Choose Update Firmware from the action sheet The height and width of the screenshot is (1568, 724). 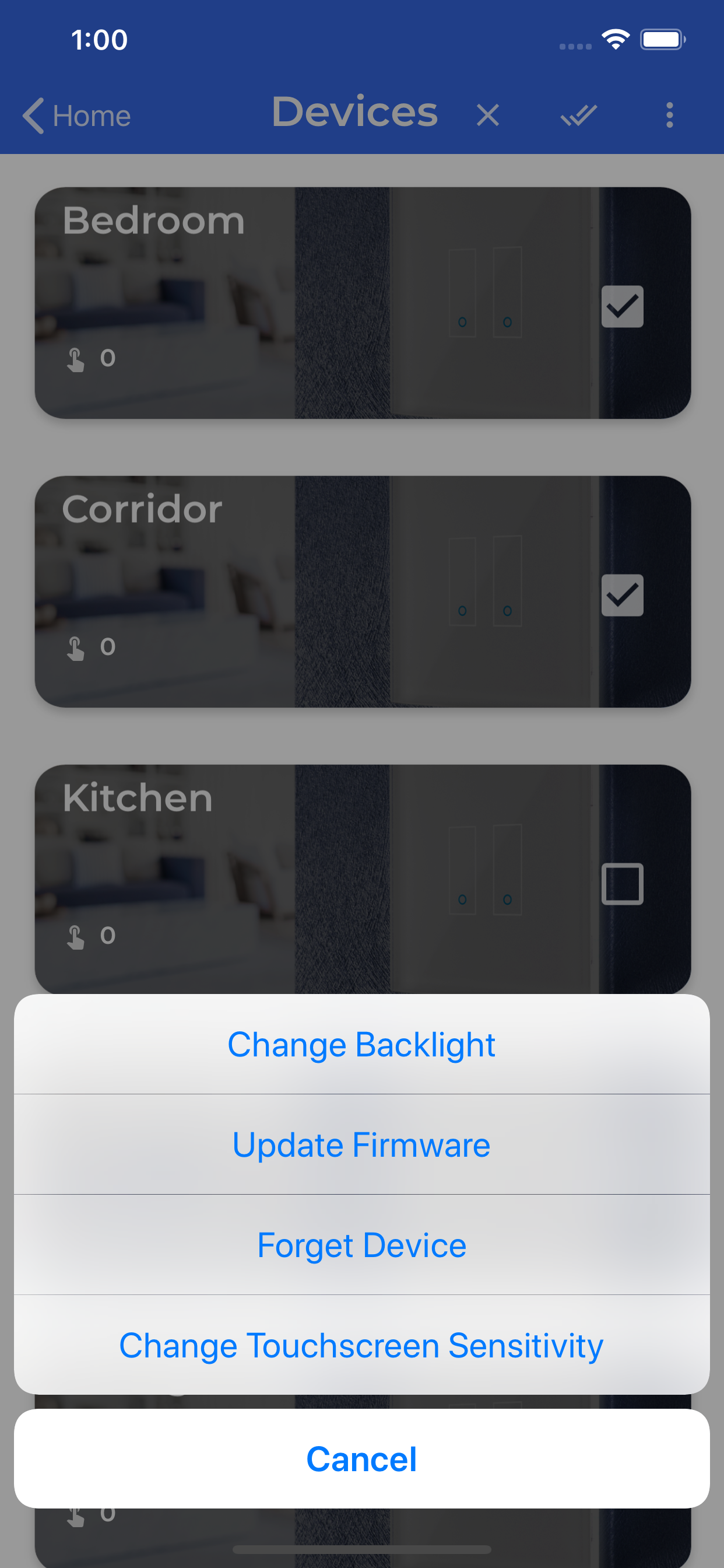coord(362,1144)
